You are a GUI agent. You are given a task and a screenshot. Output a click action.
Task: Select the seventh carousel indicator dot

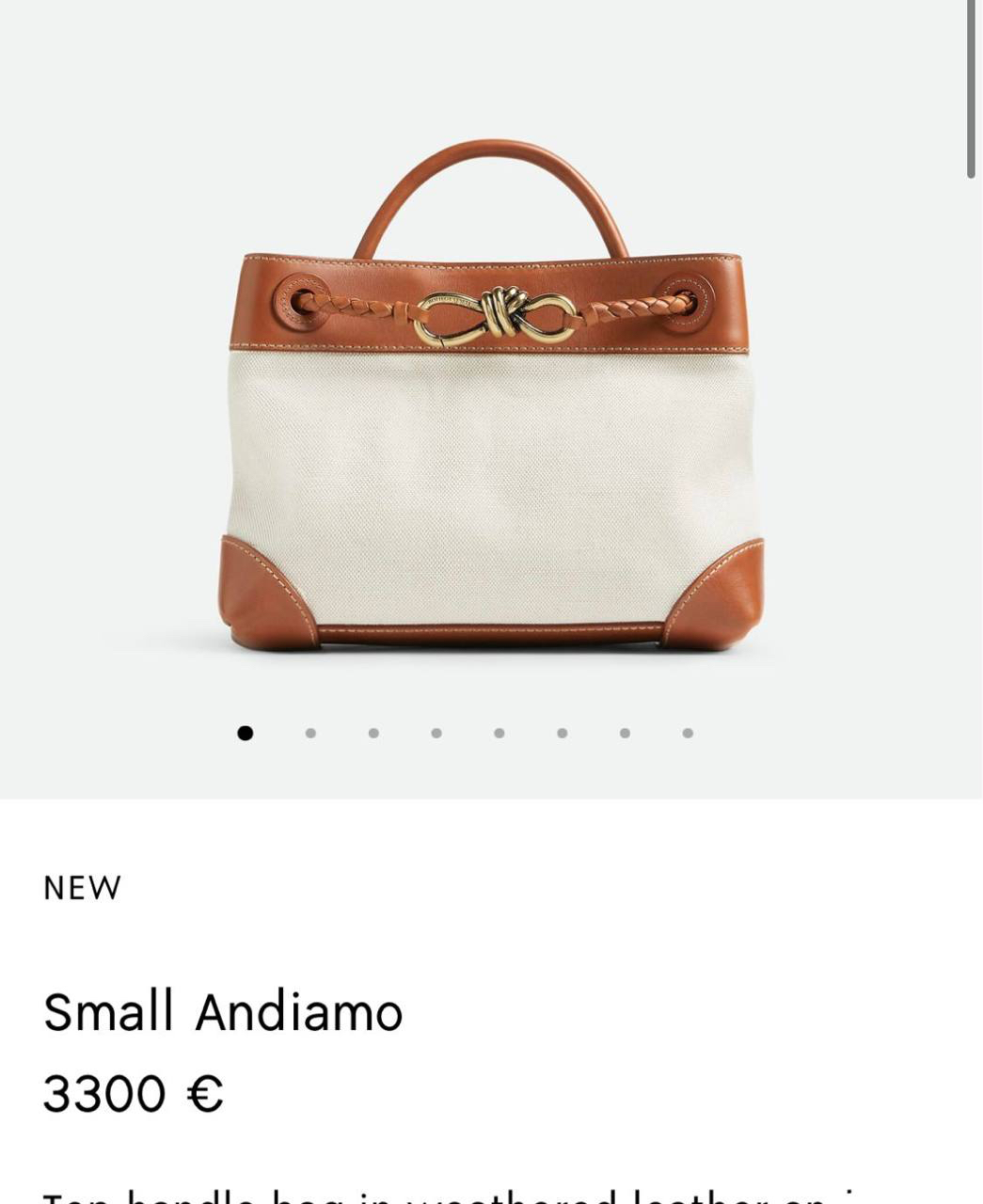pos(624,733)
